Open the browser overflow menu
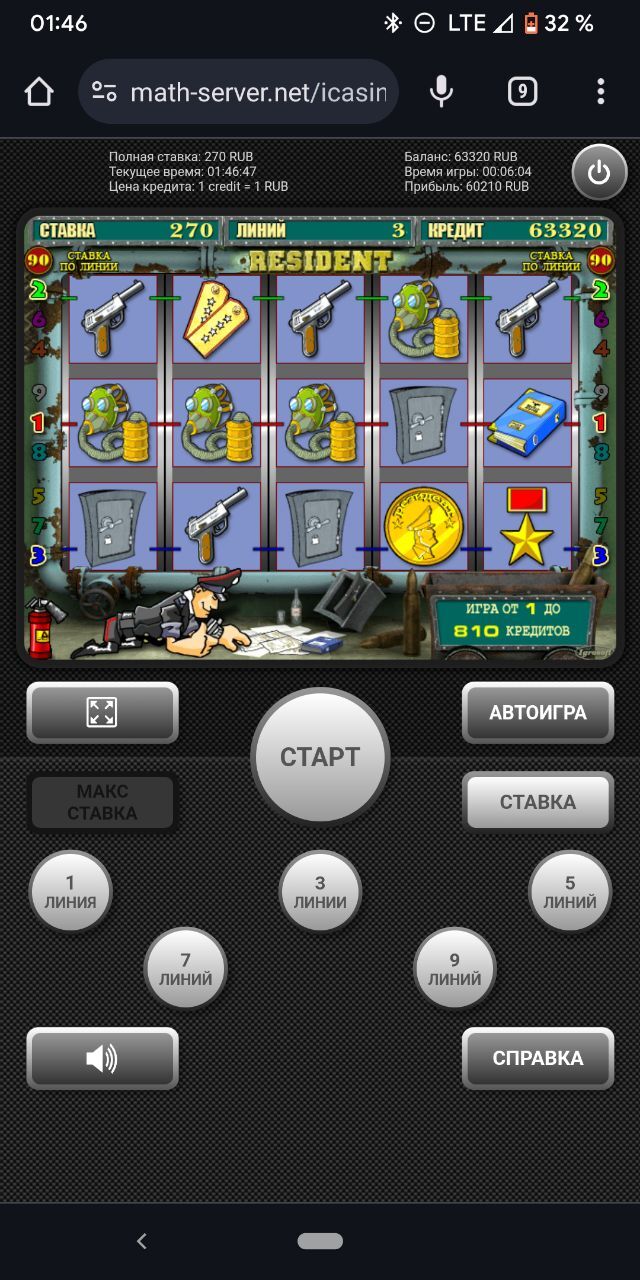640x1280 pixels. pyautogui.click(x=600, y=92)
